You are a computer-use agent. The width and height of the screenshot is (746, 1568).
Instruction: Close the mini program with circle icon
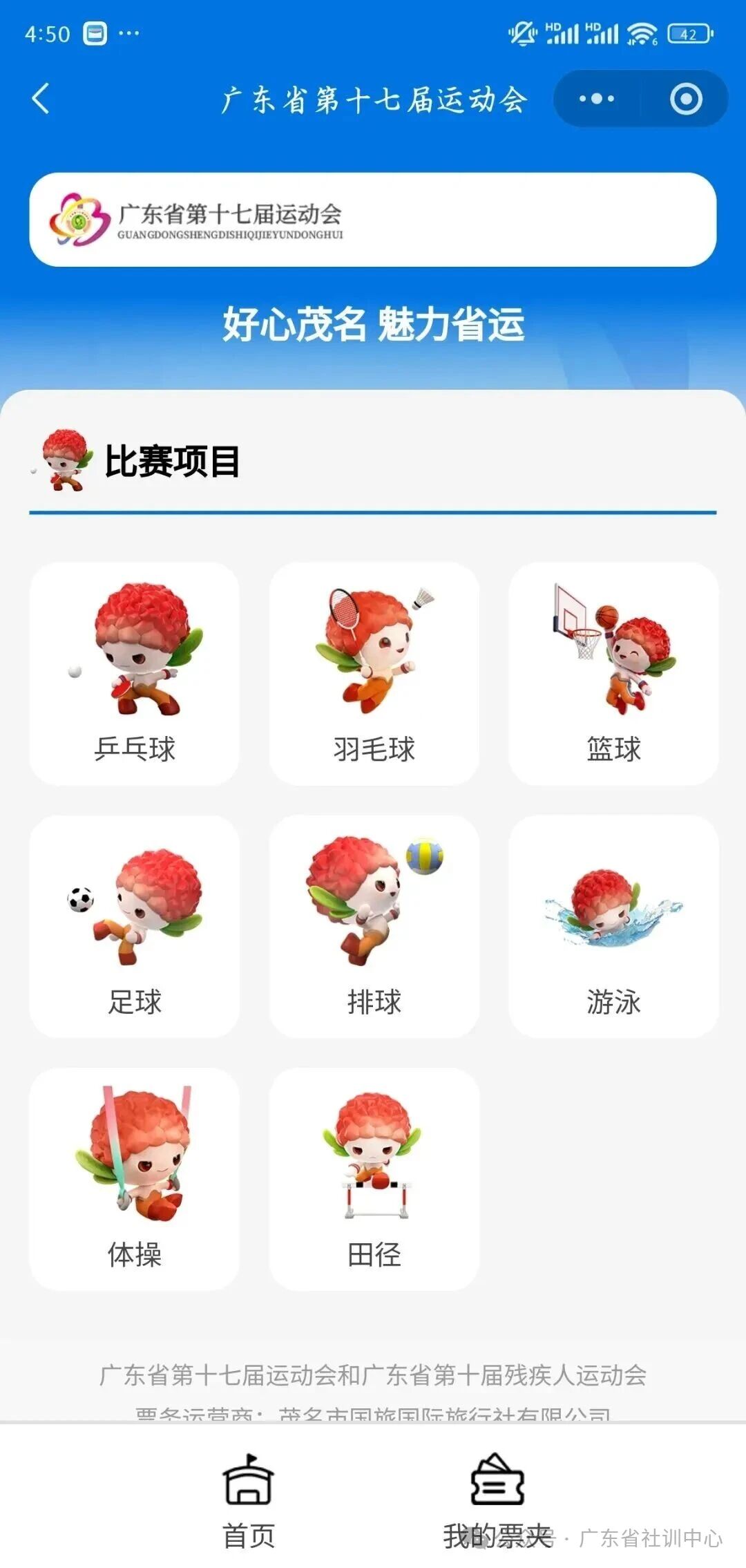tap(686, 99)
